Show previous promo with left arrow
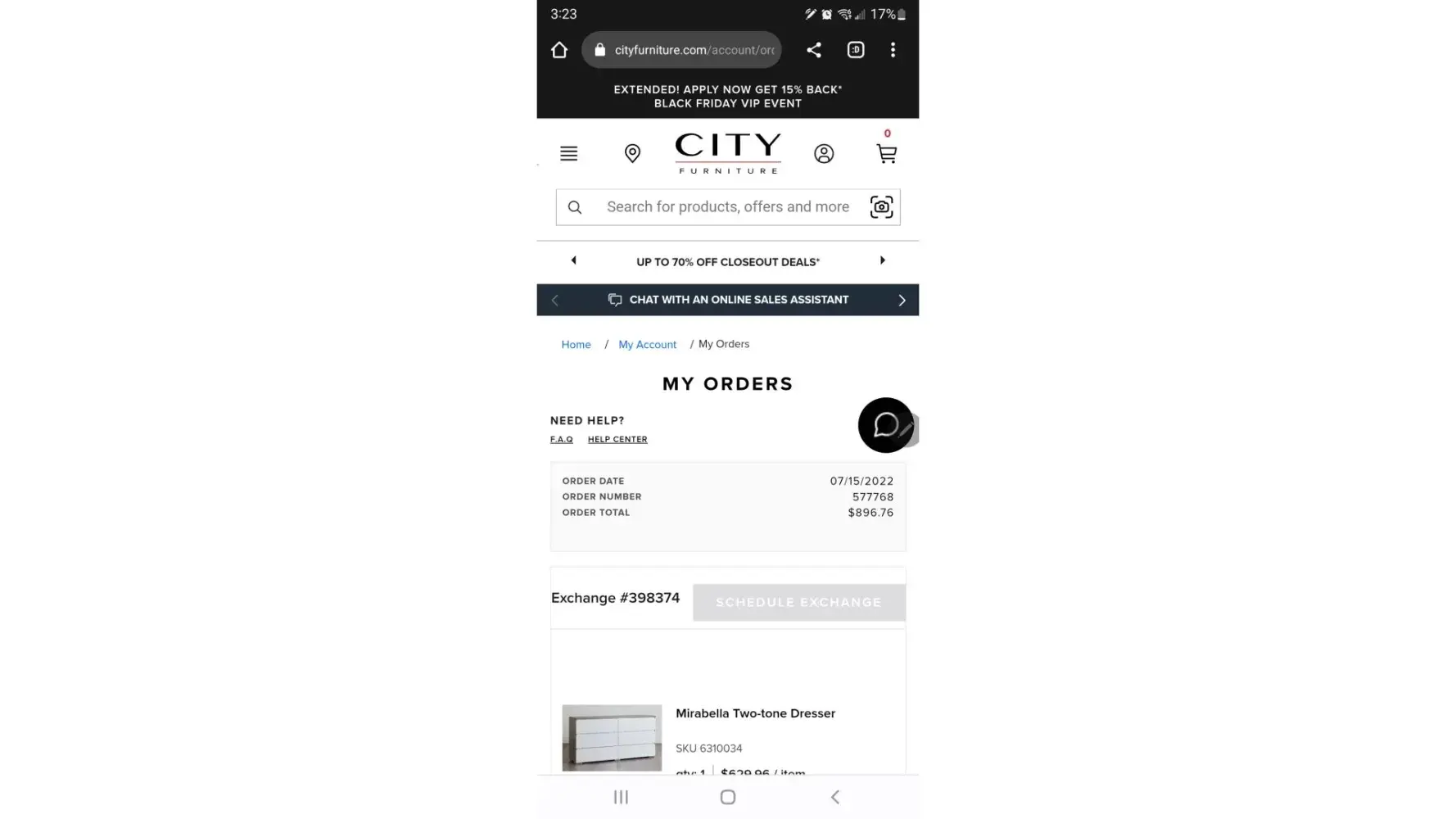 tap(573, 260)
